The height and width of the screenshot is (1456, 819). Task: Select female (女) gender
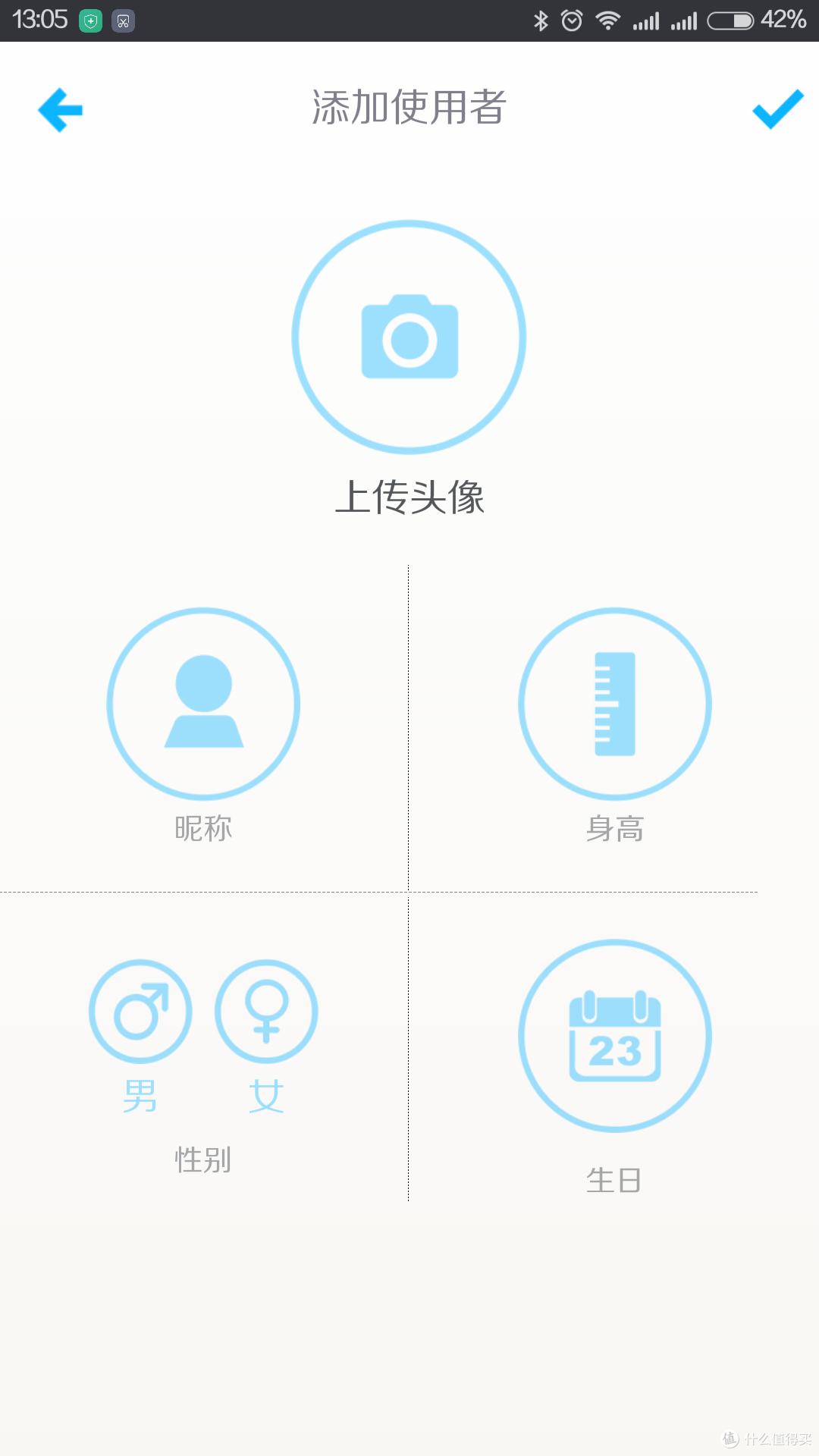[266, 1012]
